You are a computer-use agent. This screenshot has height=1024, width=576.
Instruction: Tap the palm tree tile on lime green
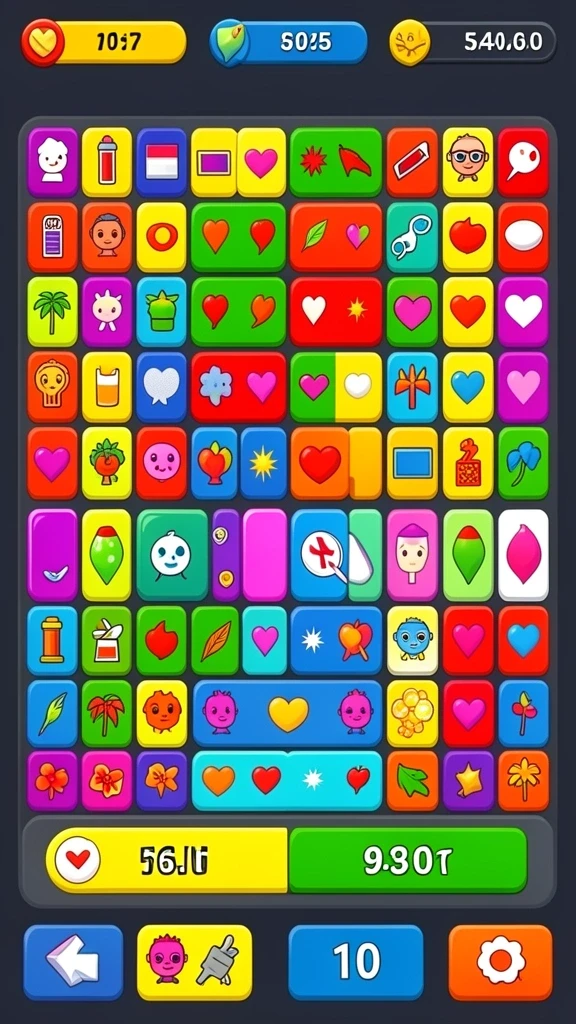click(52, 312)
